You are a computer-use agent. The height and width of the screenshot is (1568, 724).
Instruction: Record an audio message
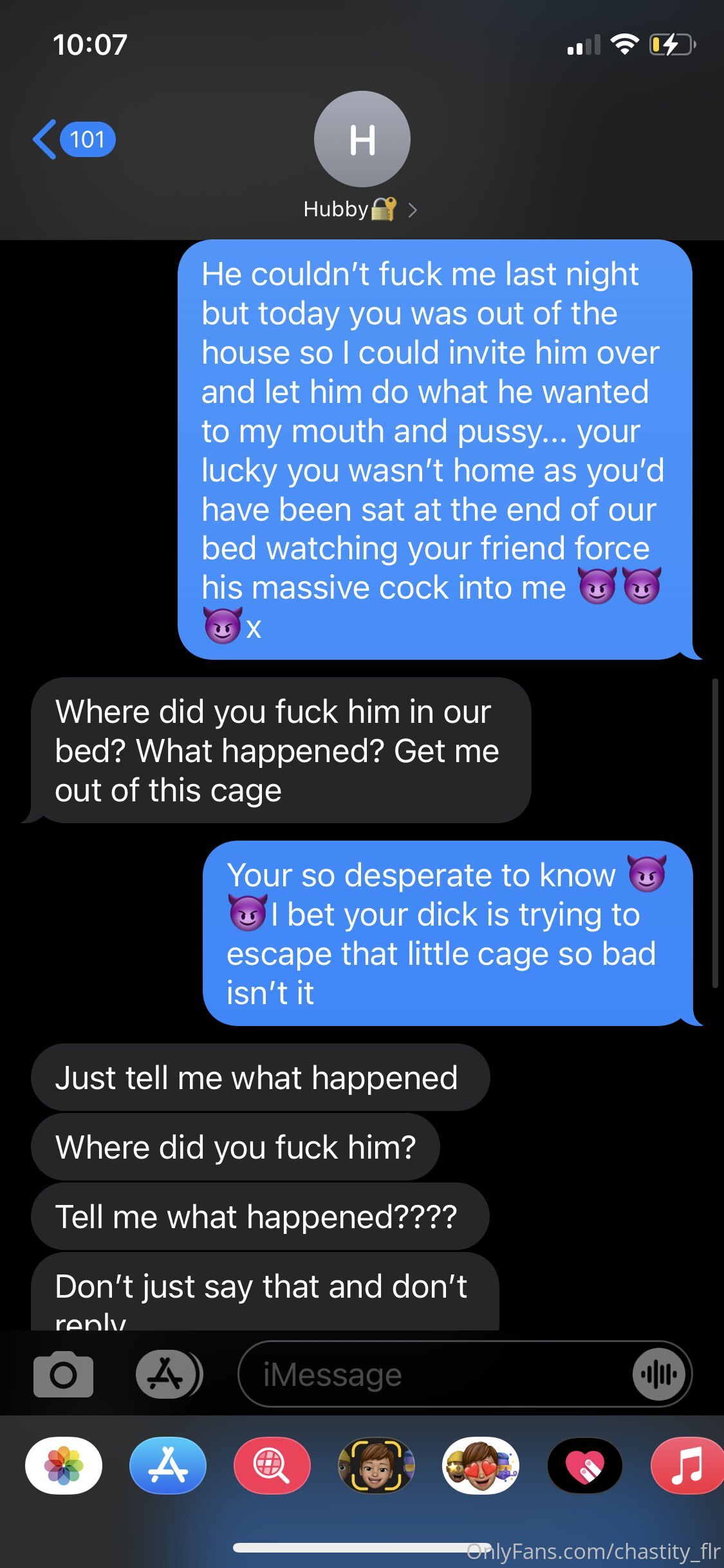pos(659,1374)
